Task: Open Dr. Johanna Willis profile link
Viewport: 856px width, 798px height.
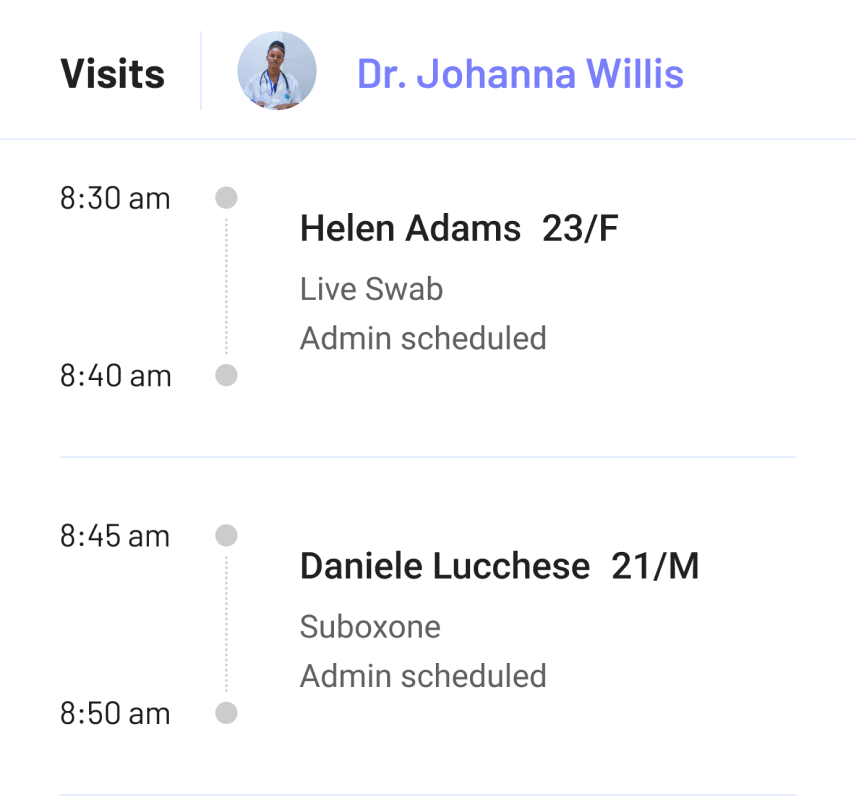Action: click(x=520, y=74)
